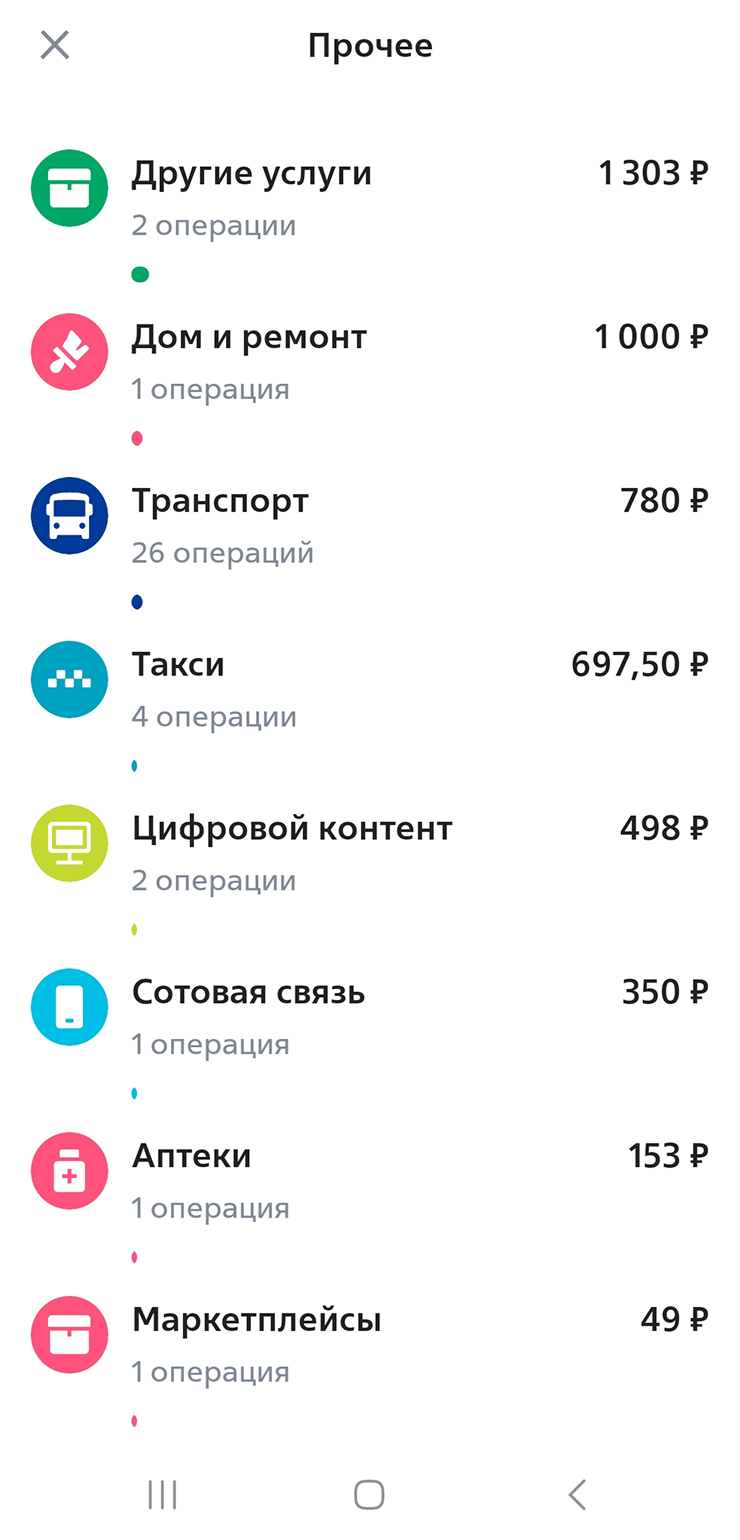Go to the home screen
740x1540 pixels.
pyautogui.click(x=369, y=1494)
